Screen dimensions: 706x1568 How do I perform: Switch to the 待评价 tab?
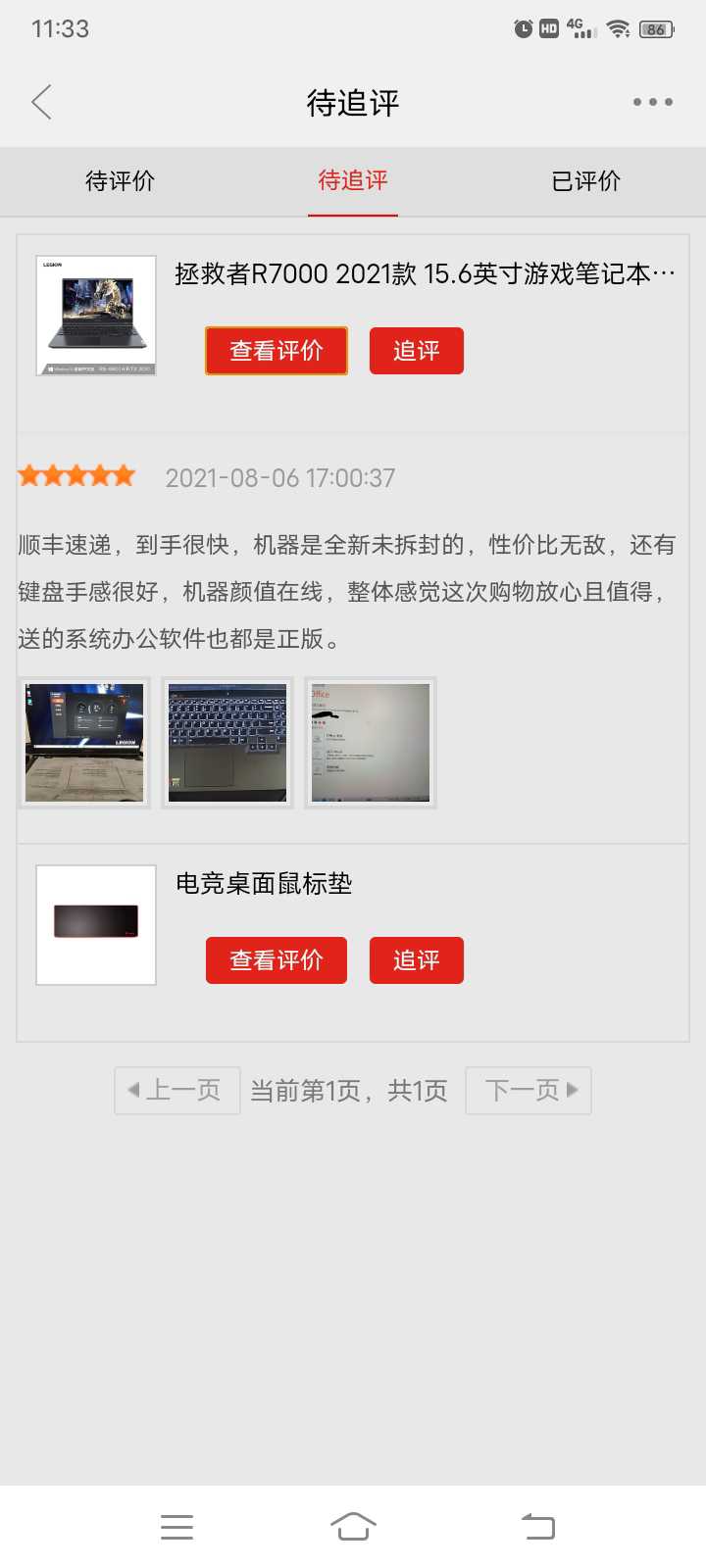(120, 181)
